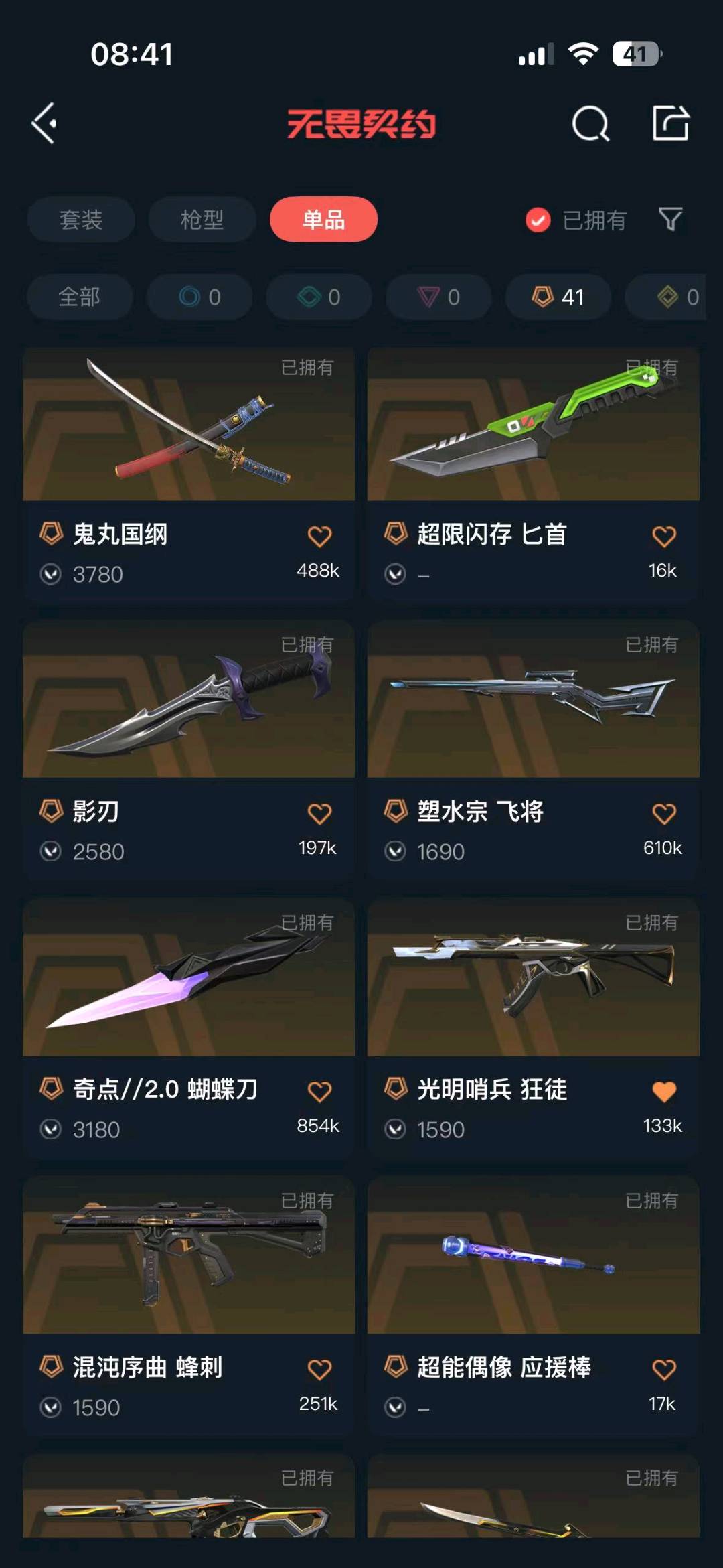Switch to the 套装 tab
723x1568 pixels.
81,219
